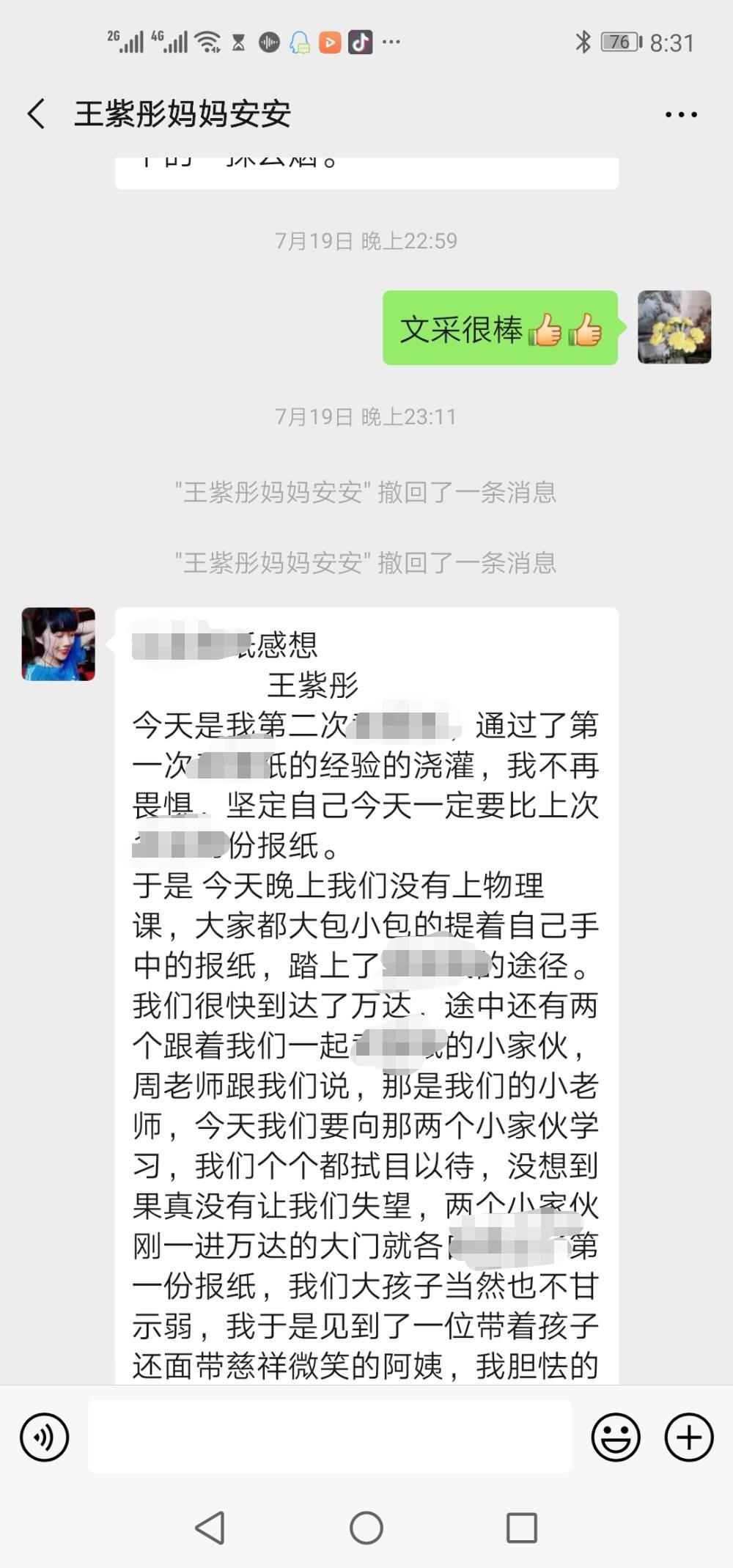
Task: Tap the message text field
Action: pyautogui.click(x=330, y=1436)
